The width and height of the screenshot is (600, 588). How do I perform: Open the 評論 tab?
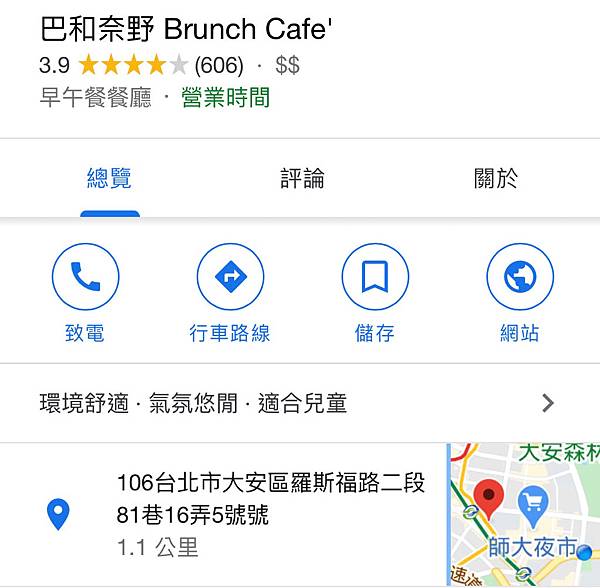point(302,180)
